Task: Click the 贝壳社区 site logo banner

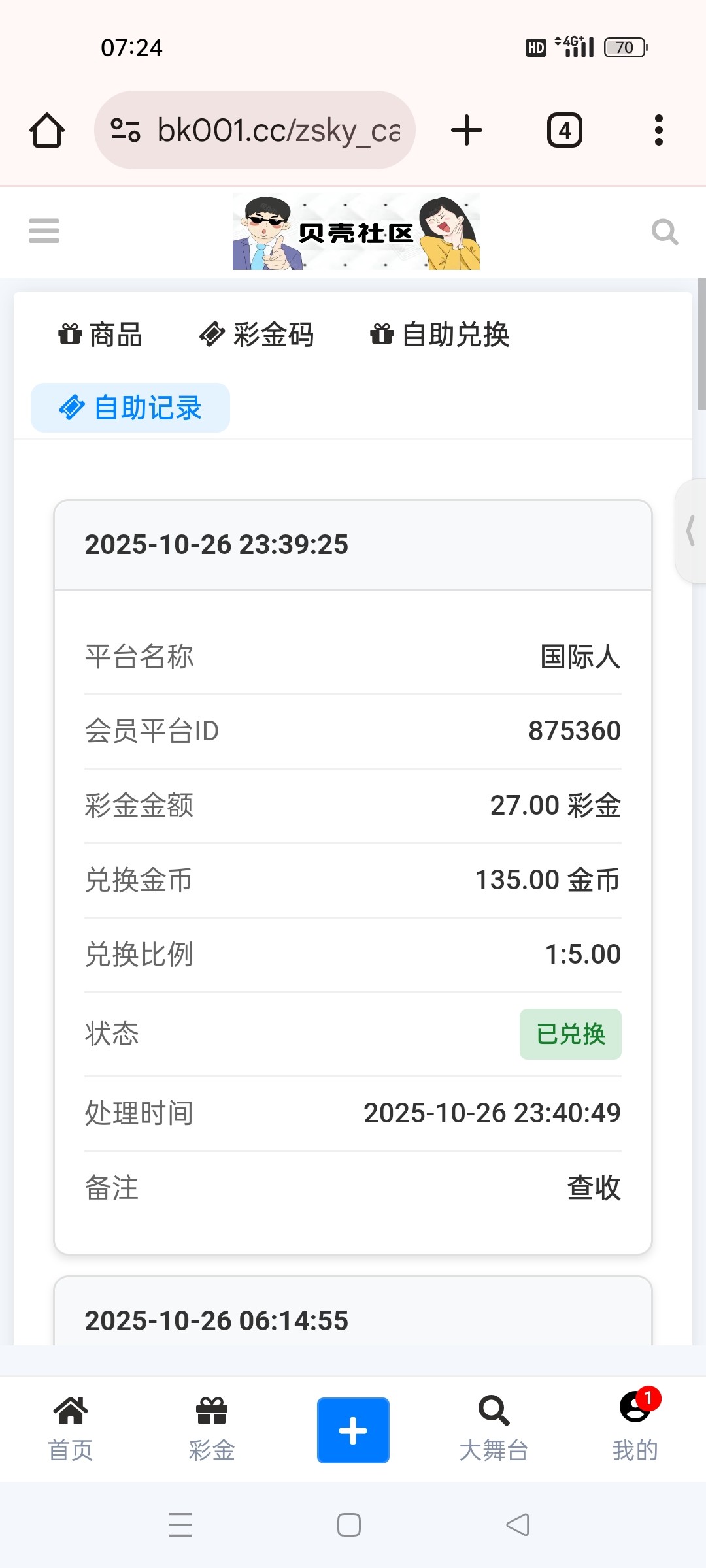Action: tap(356, 231)
